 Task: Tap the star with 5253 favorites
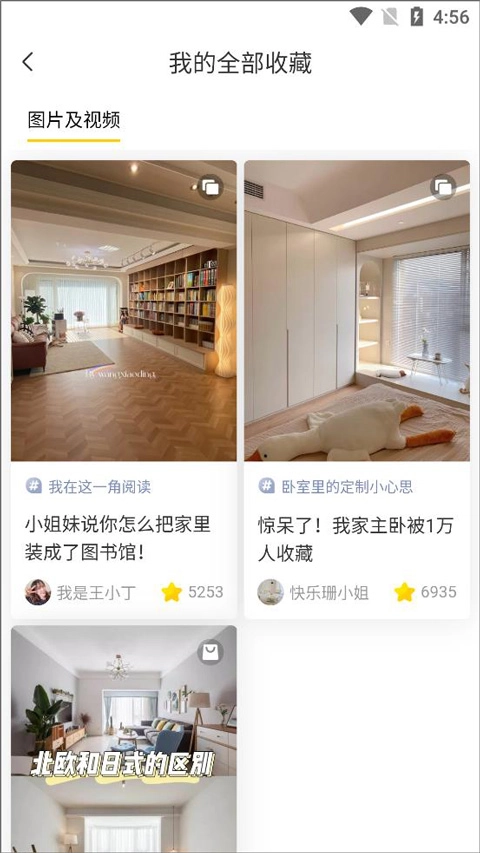[171, 592]
